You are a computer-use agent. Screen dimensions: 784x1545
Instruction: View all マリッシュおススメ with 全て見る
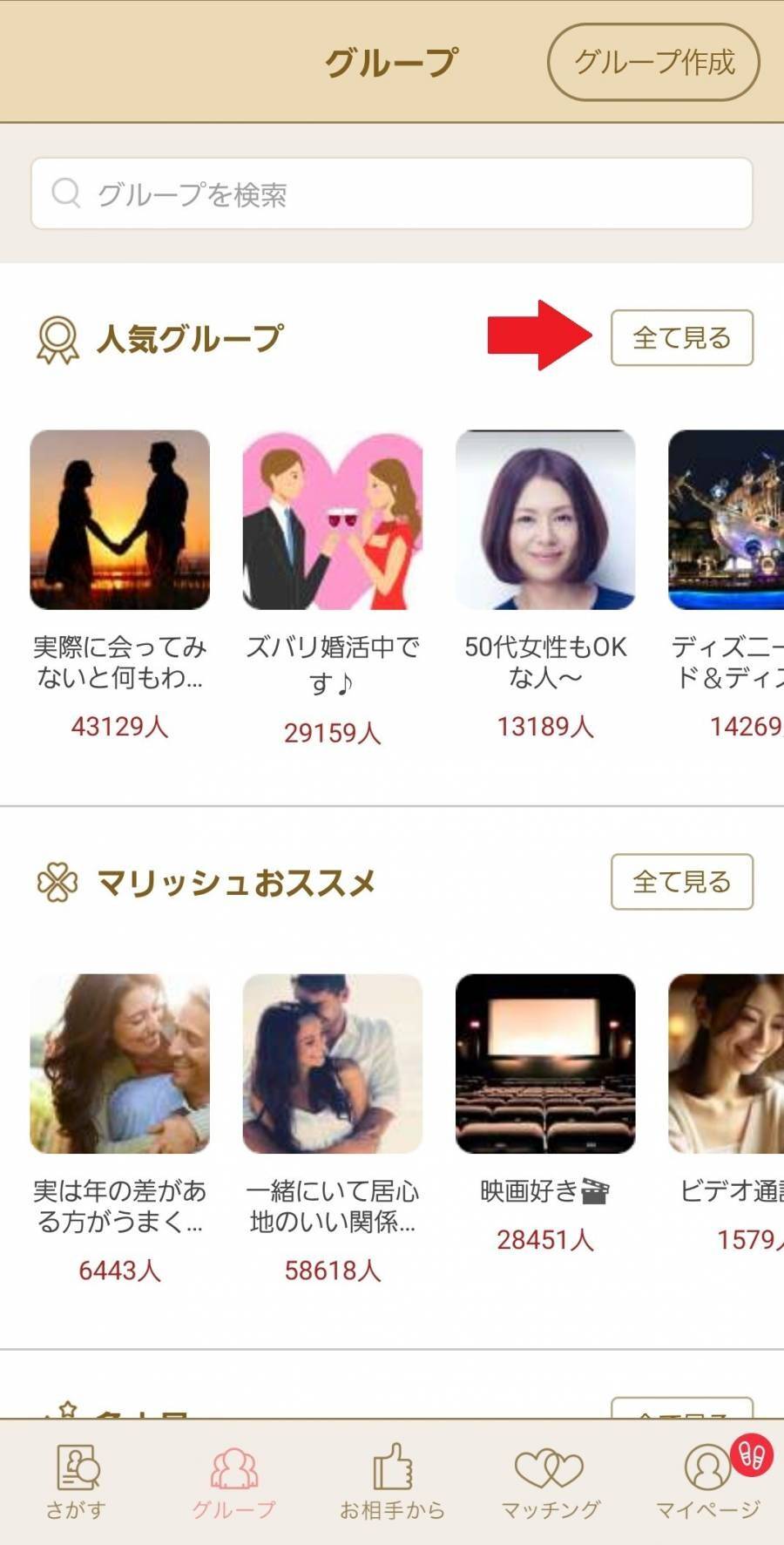(681, 881)
